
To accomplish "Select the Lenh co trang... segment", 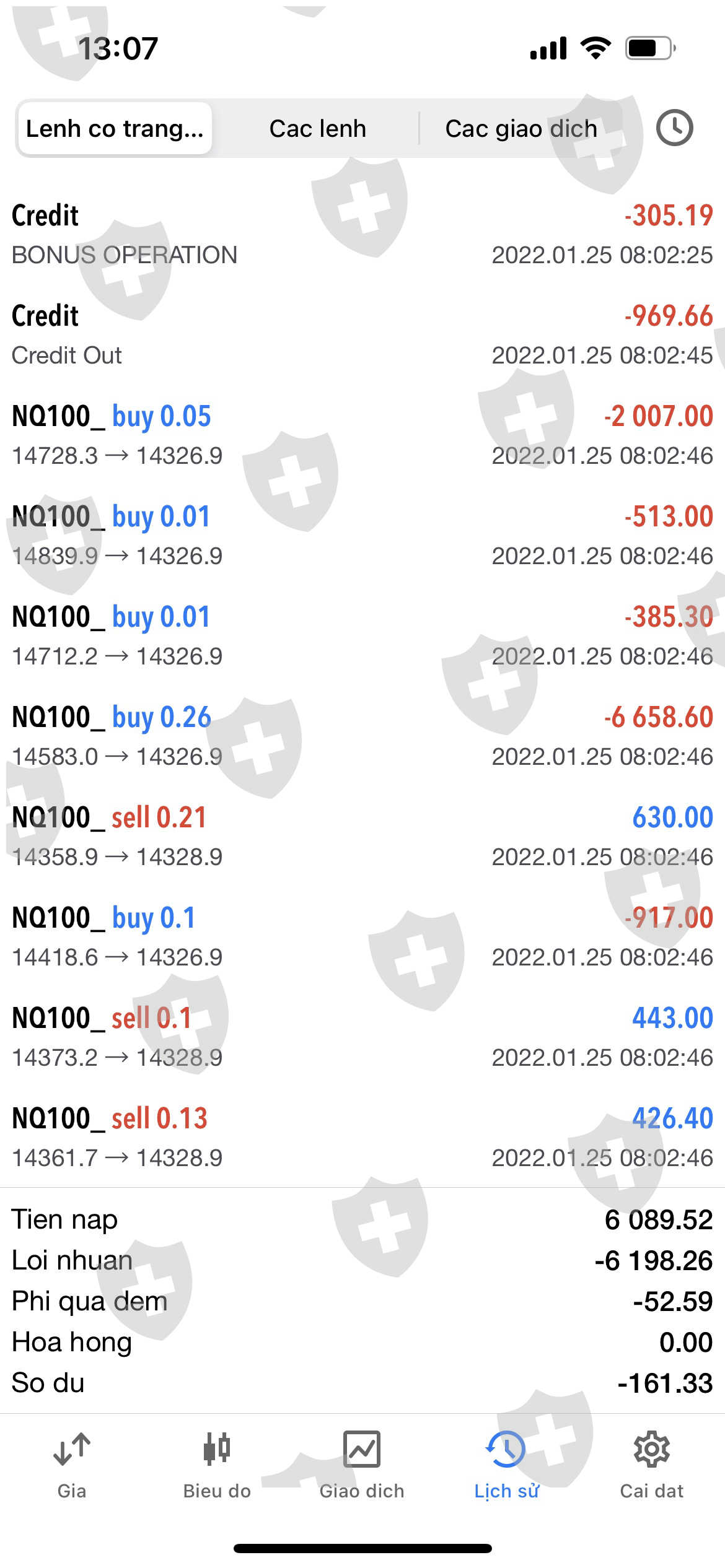I will click(115, 128).
